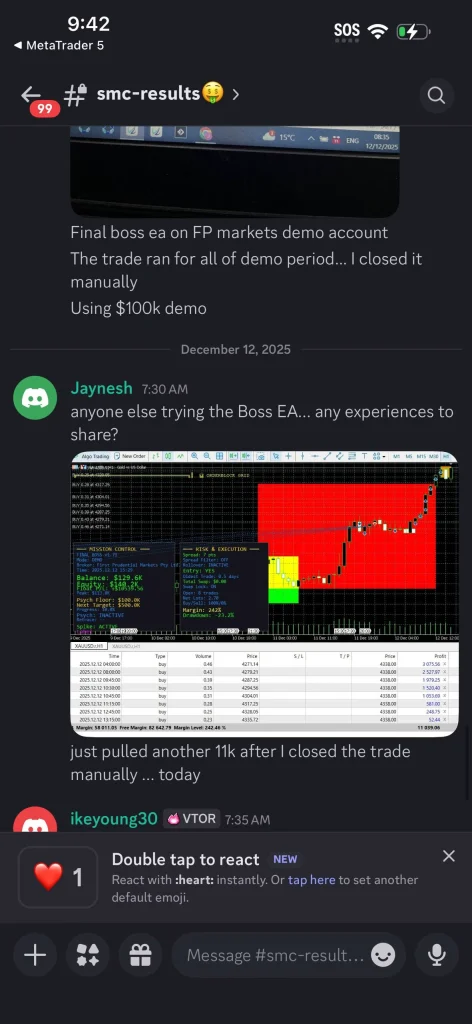Dismiss the Double tap to react banner
The image size is (472, 1024).
pyautogui.click(x=448, y=856)
